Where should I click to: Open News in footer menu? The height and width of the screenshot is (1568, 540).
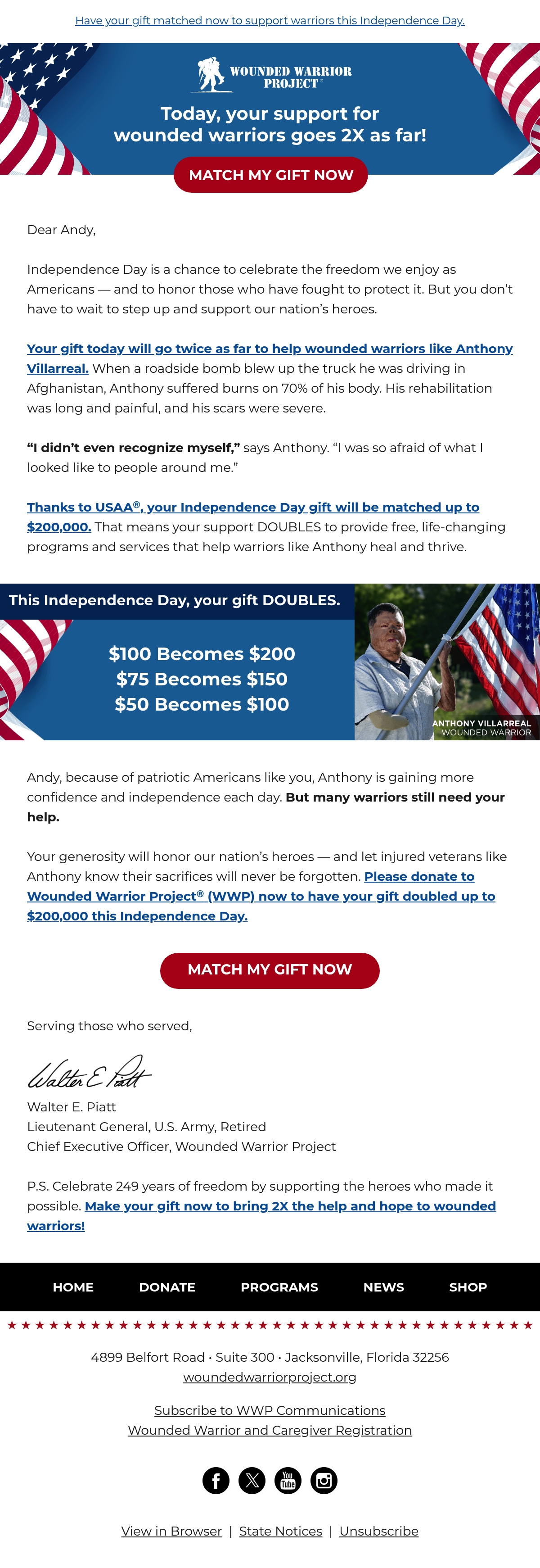pyautogui.click(x=384, y=1287)
